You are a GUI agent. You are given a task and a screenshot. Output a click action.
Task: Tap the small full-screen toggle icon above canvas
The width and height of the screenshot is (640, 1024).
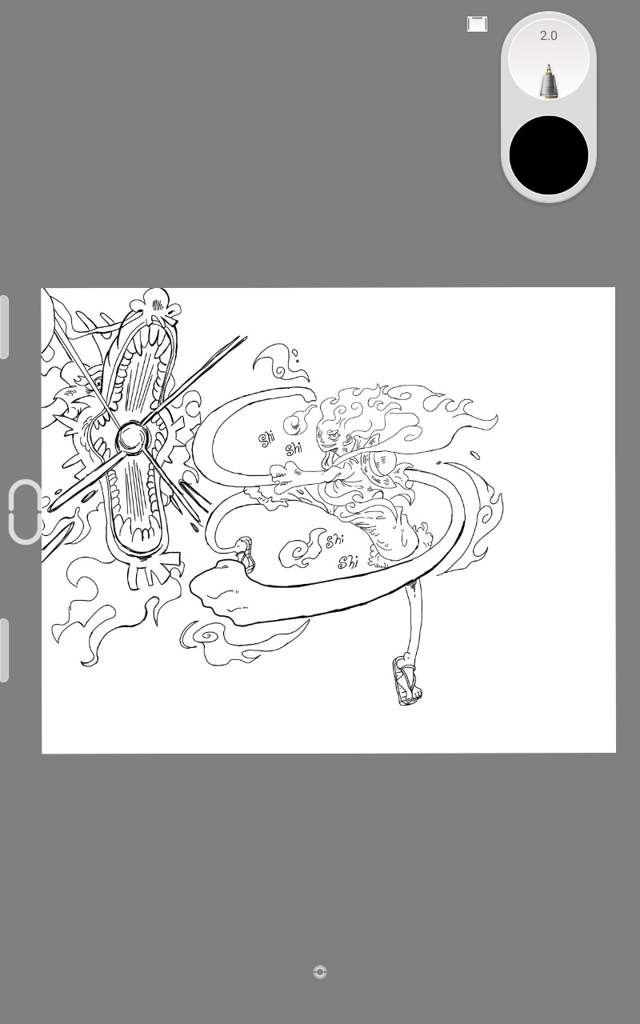coord(477,24)
